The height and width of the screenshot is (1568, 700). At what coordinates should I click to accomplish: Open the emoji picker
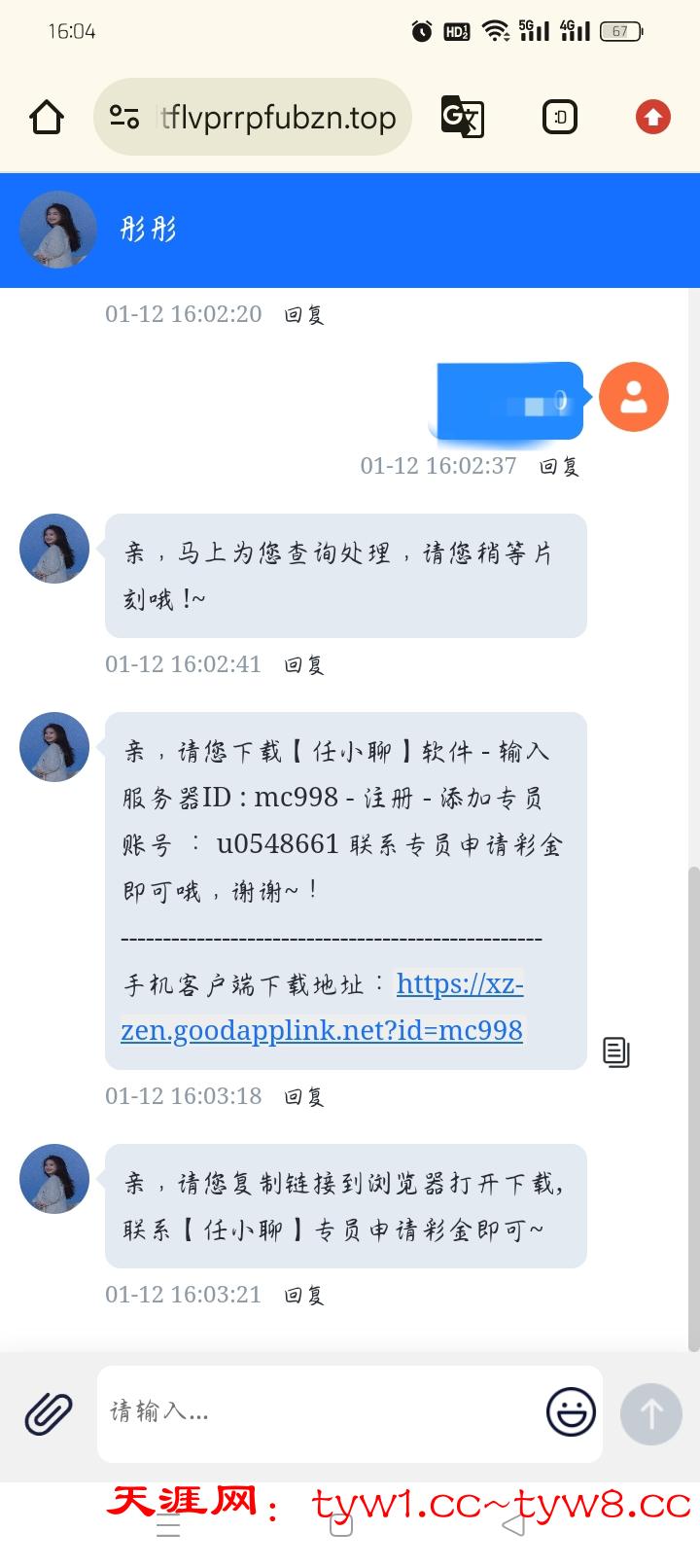pyautogui.click(x=571, y=1412)
